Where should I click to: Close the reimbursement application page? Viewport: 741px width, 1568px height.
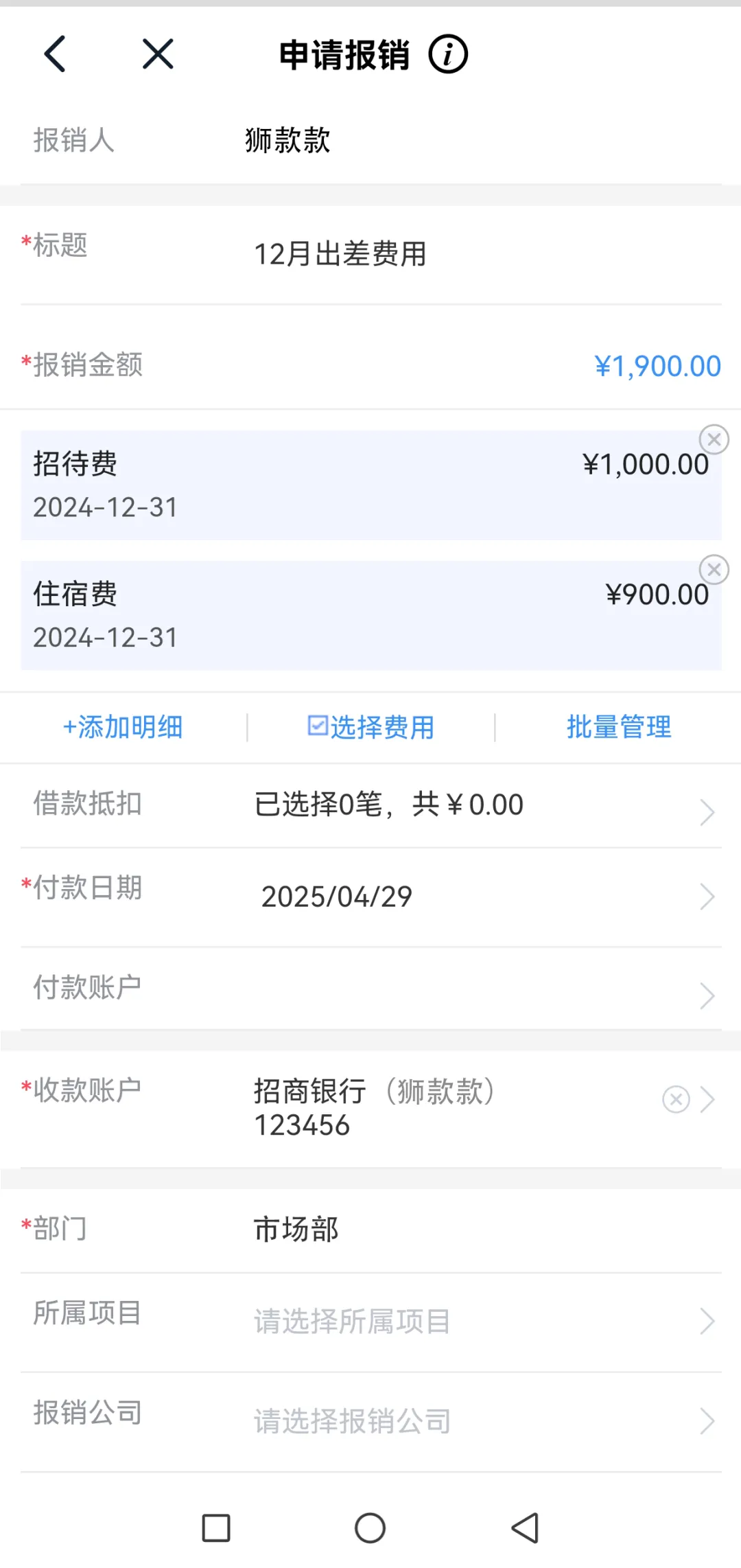158,54
